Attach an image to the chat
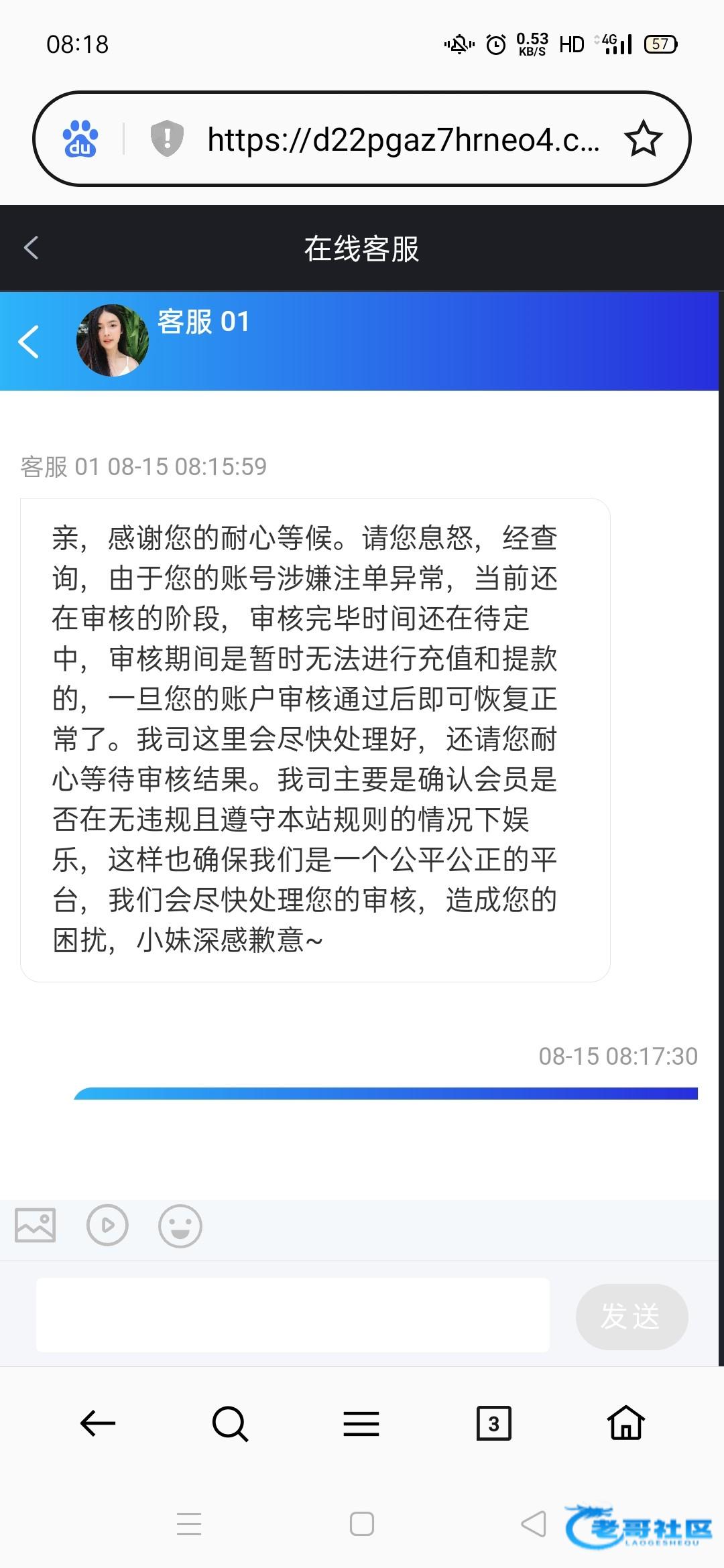 (36, 1226)
